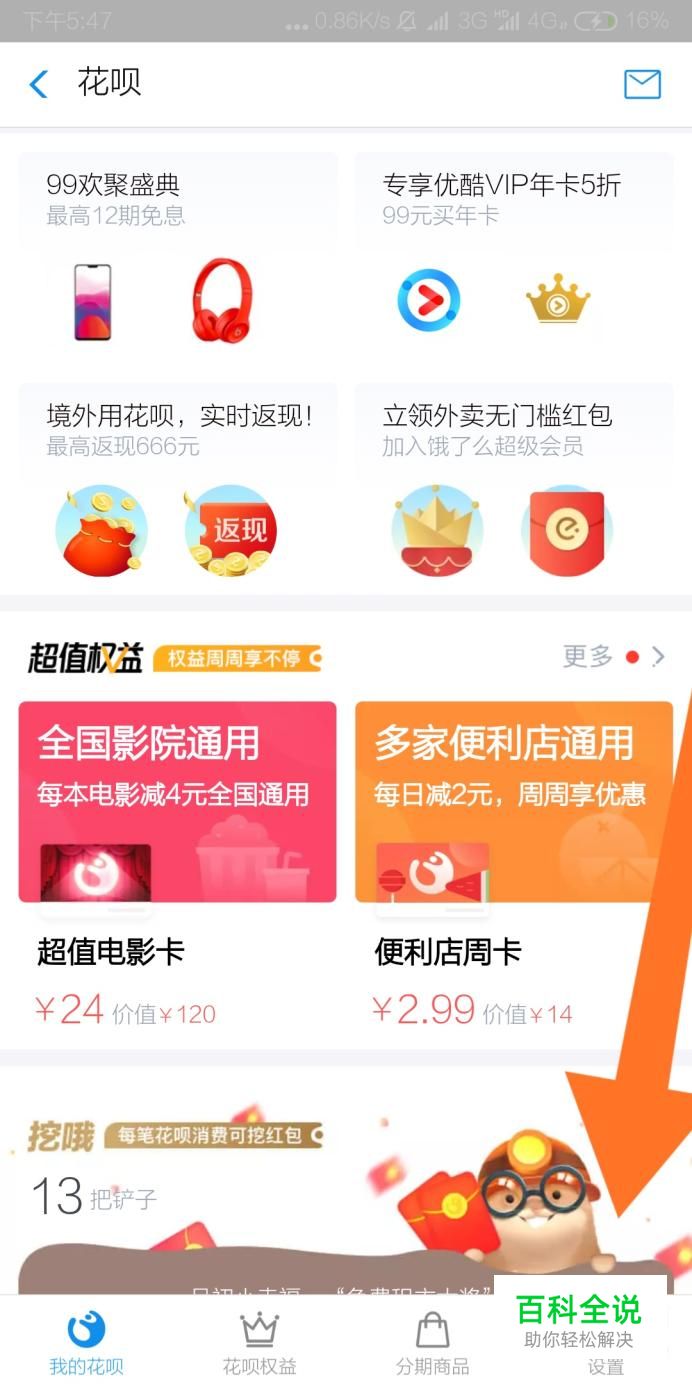The width and height of the screenshot is (692, 1384).
Task: Switch to the 我的花呗 tab
Action: (x=86, y=1342)
